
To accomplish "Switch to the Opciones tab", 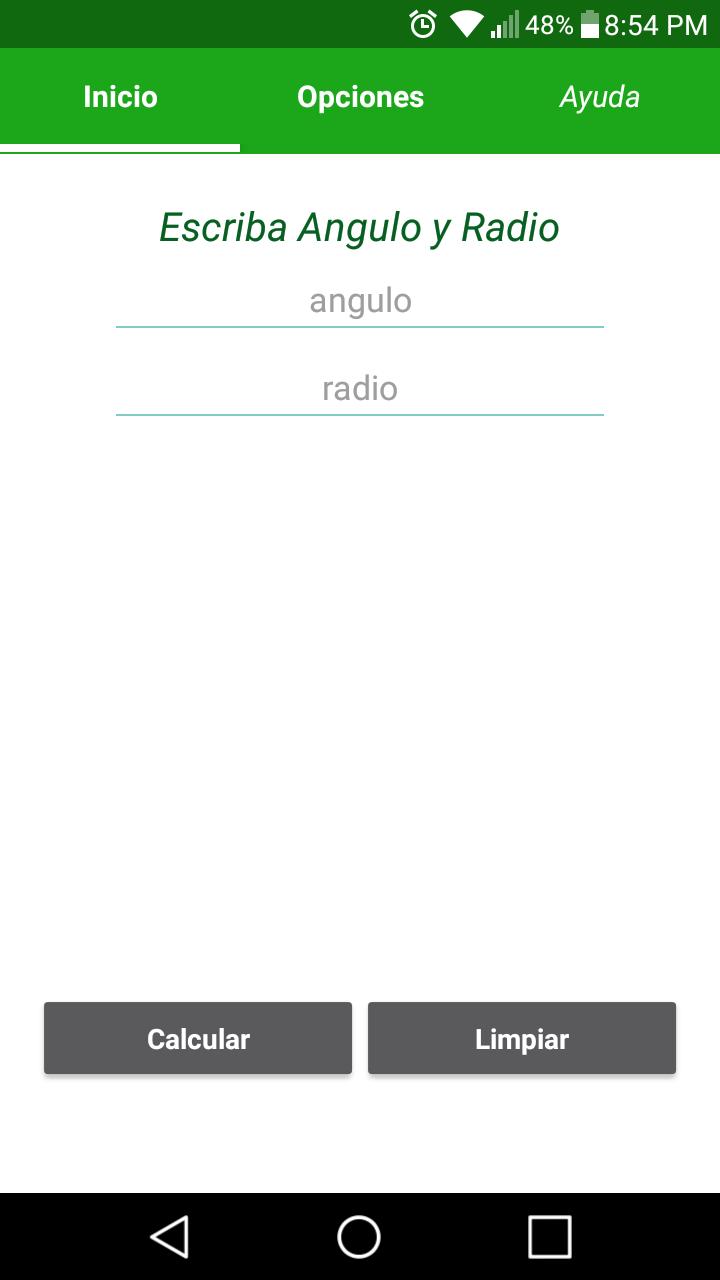I will pos(360,98).
